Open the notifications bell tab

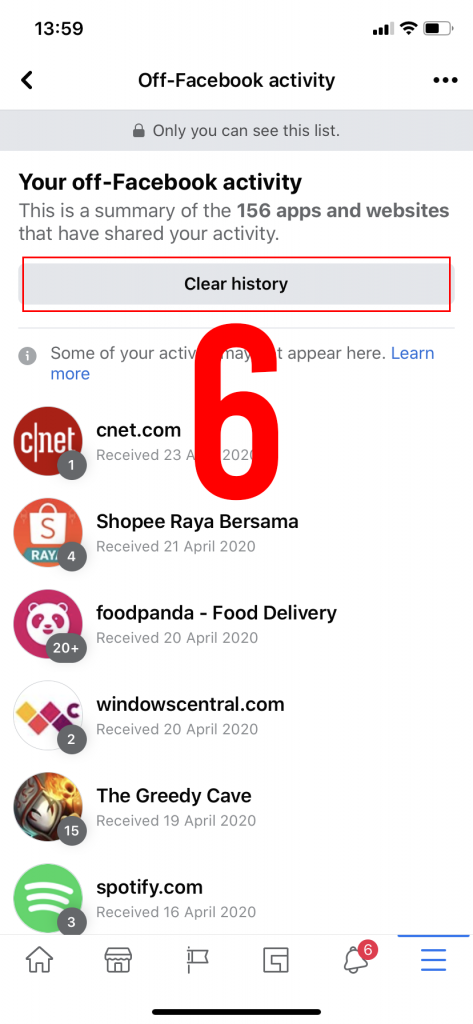click(357, 959)
